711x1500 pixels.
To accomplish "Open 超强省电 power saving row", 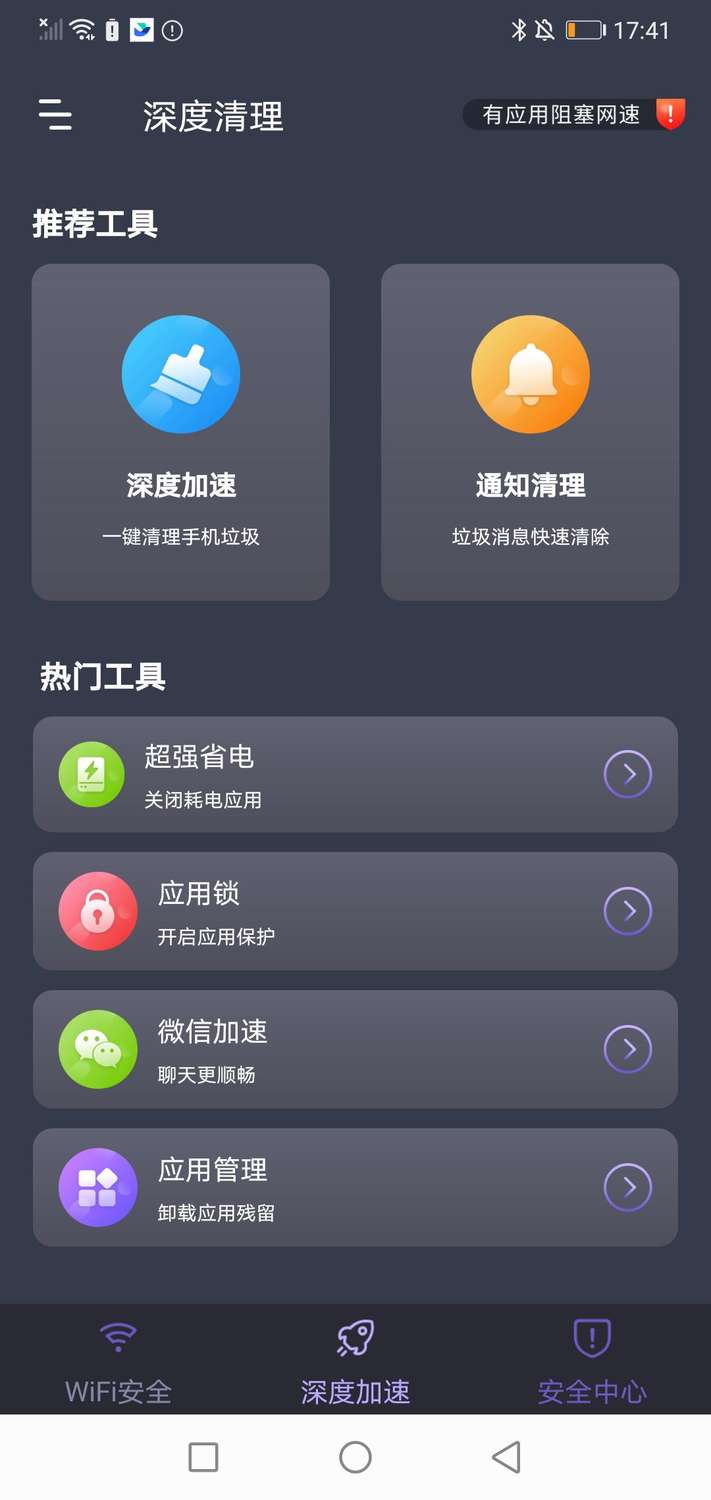I will click(355, 775).
